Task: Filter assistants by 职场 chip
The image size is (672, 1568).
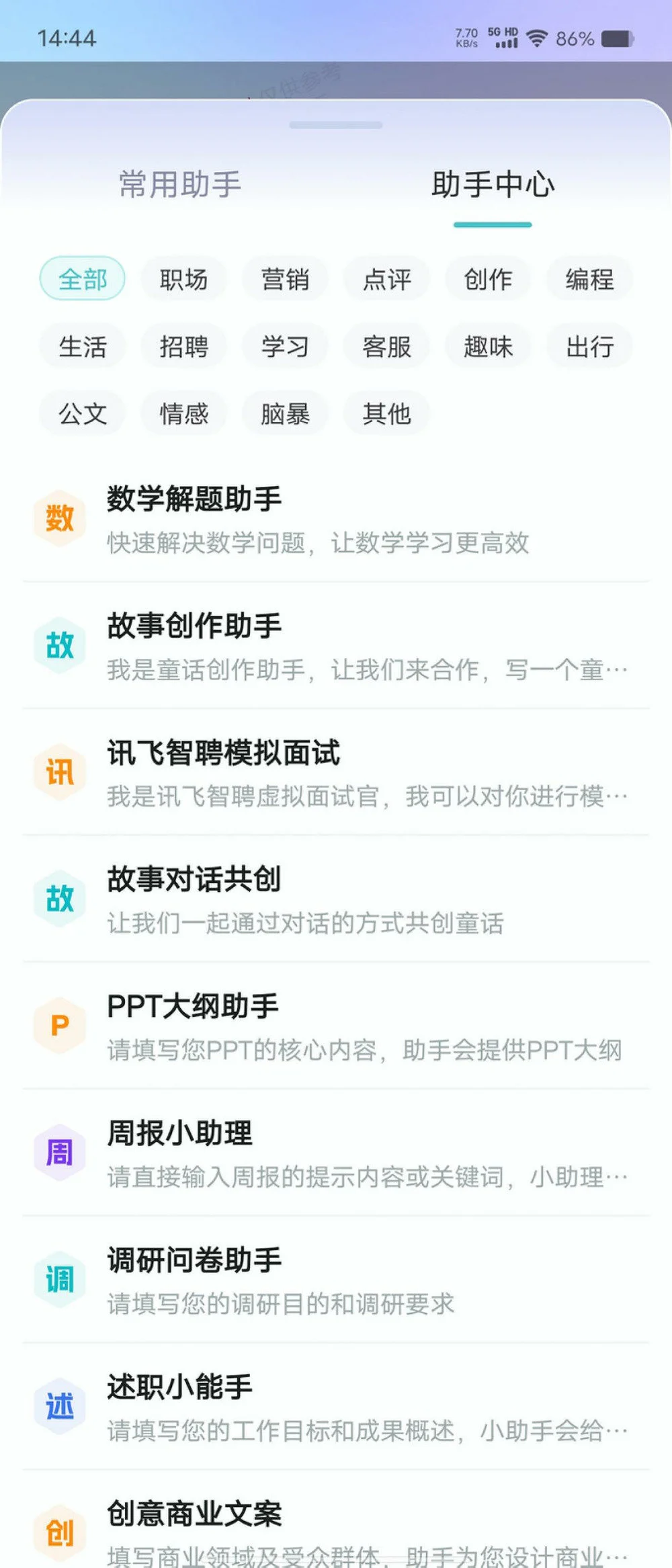Action: (x=183, y=279)
